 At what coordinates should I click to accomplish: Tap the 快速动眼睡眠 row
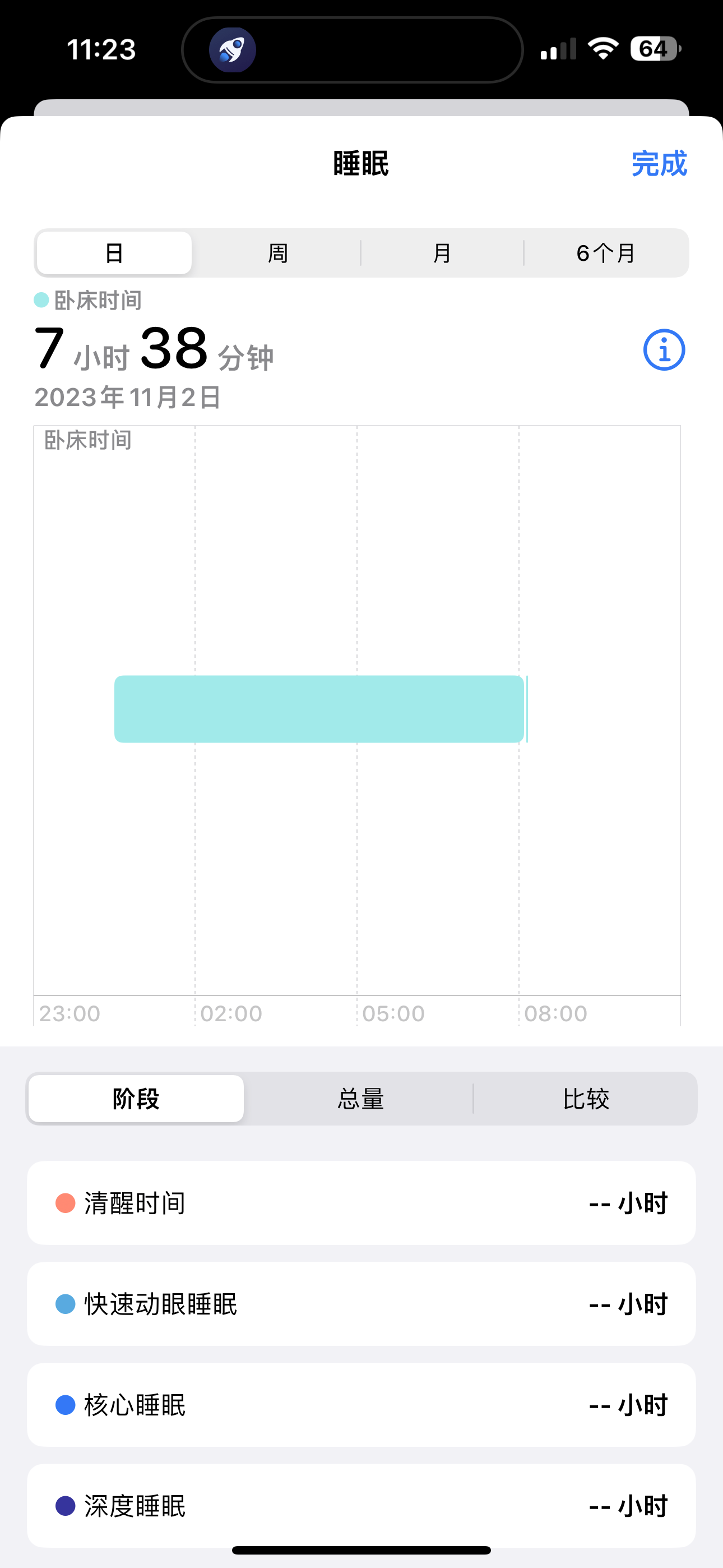click(361, 1304)
